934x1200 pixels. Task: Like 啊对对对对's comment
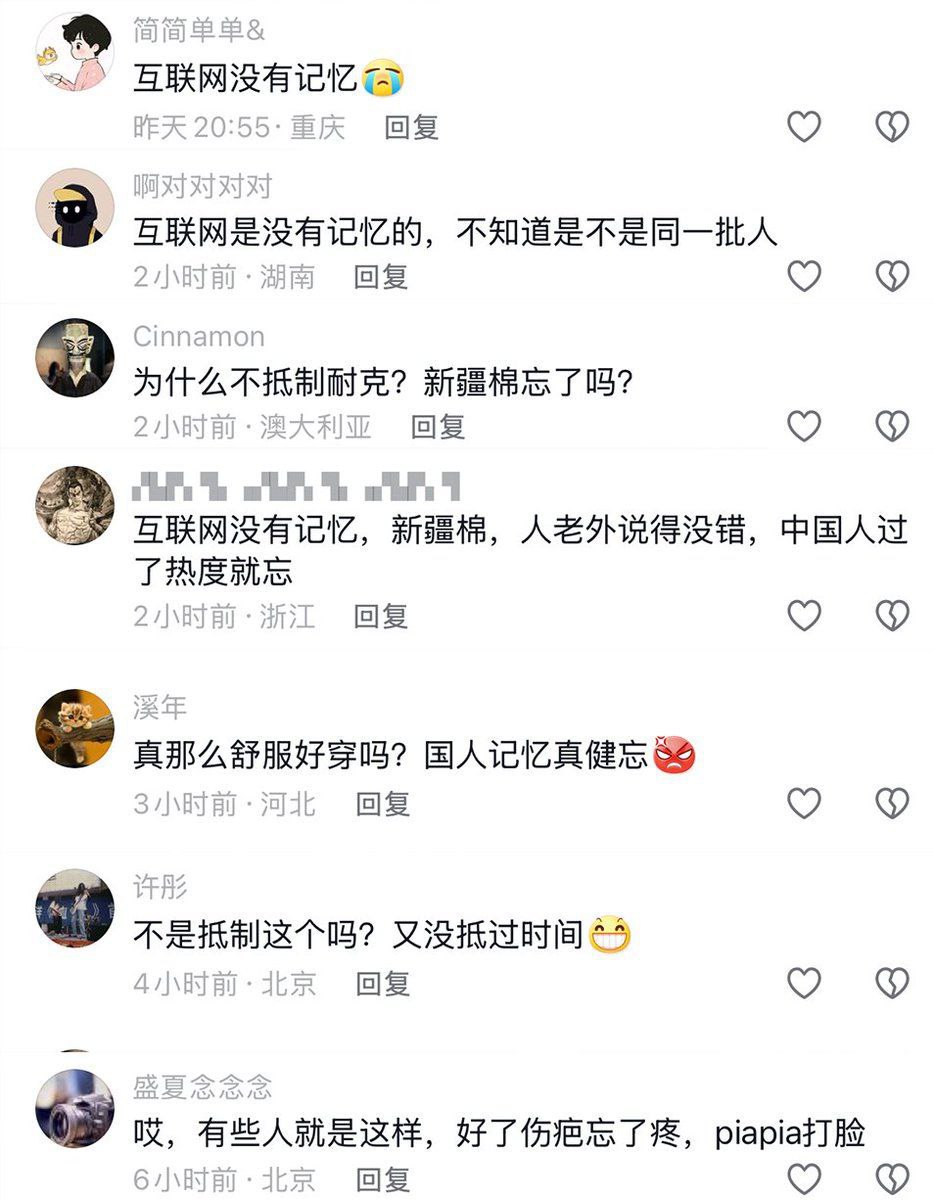tap(804, 276)
